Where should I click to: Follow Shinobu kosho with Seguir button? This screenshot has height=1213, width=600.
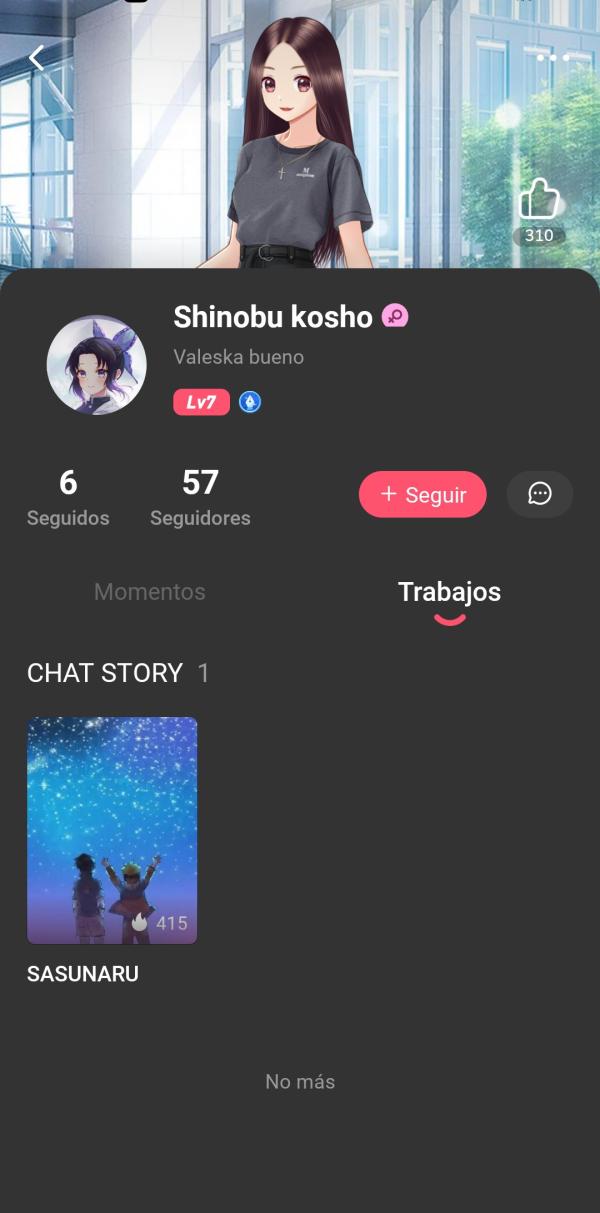pyautogui.click(x=422, y=494)
